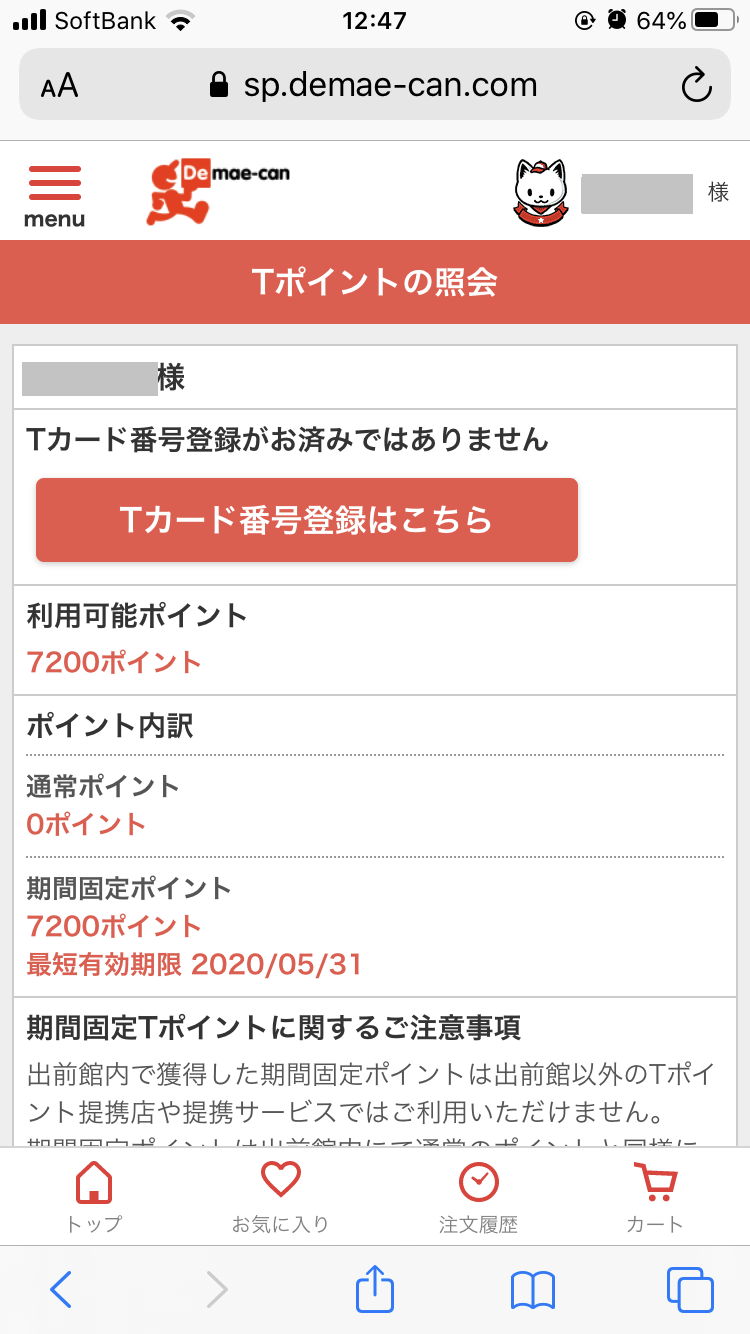Go to the トップ home tab
This screenshot has width=750, height=1334.
94,1197
